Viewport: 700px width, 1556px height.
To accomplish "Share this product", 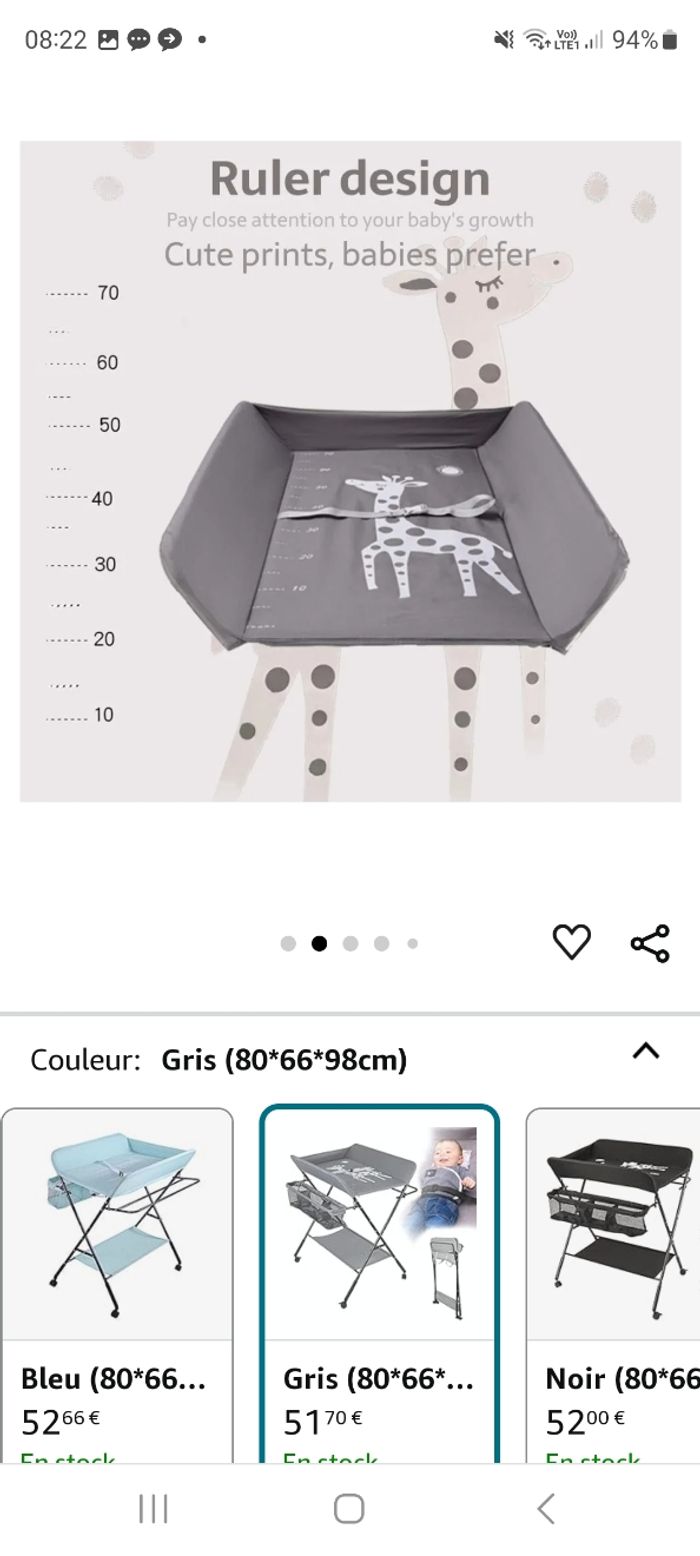I will click(650, 942).
